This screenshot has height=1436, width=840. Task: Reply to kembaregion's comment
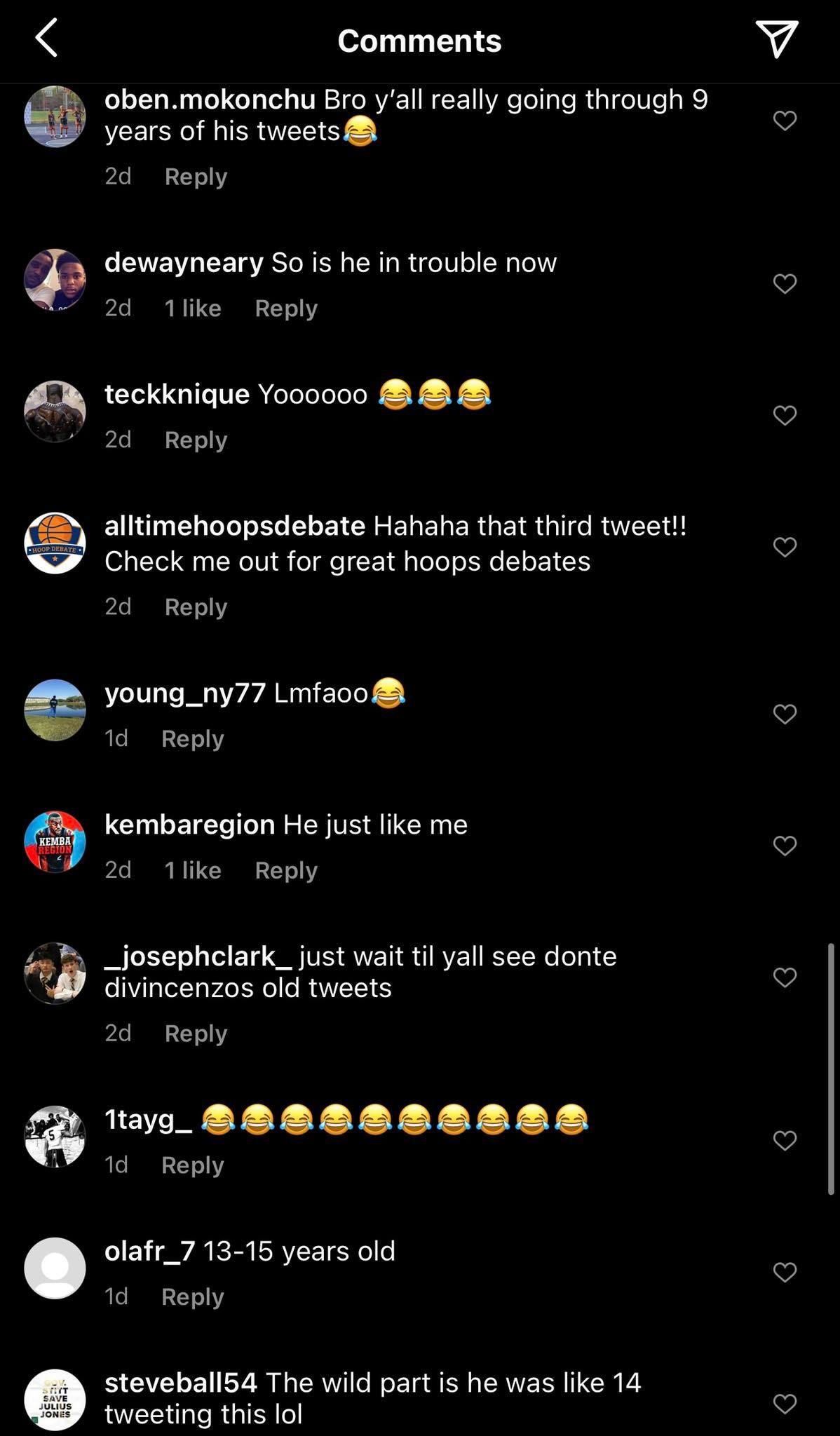(x=286, y=870)
